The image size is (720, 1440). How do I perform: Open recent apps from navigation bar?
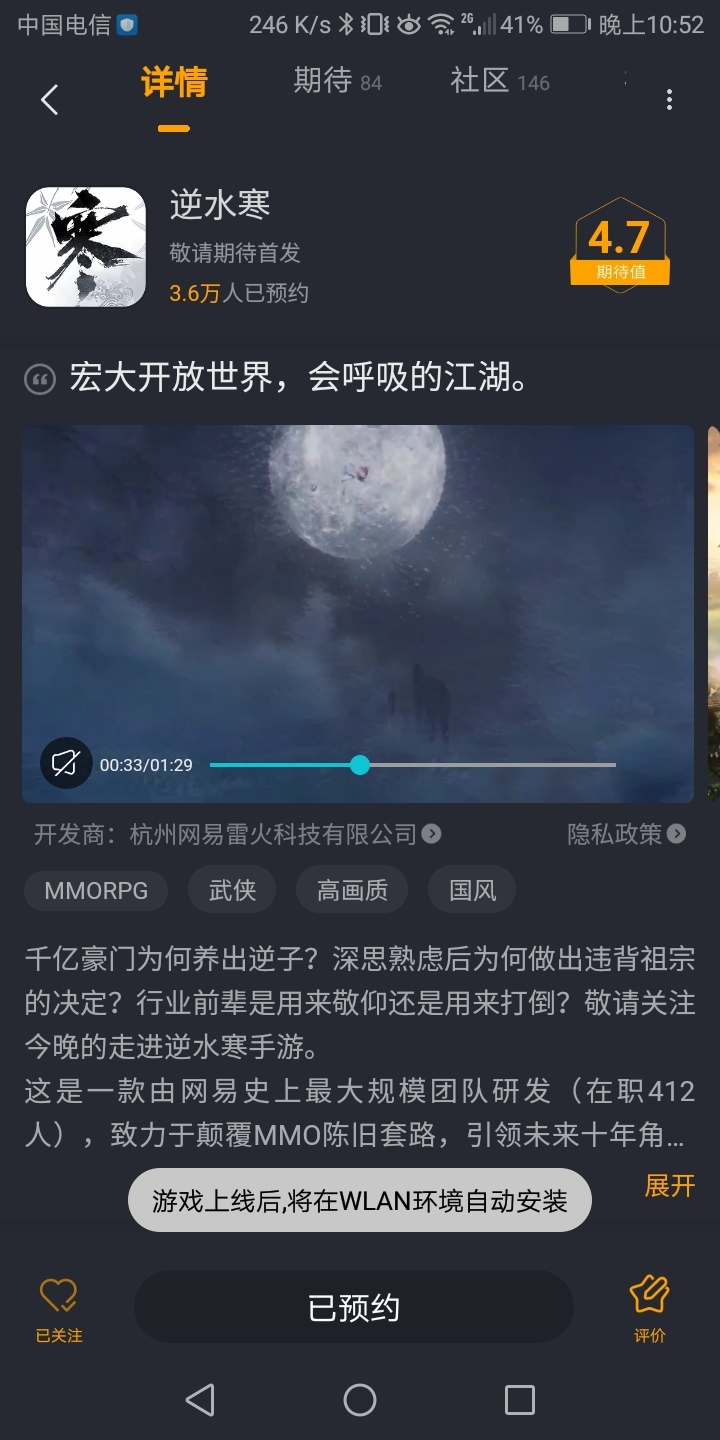(x=519, y=1400)
